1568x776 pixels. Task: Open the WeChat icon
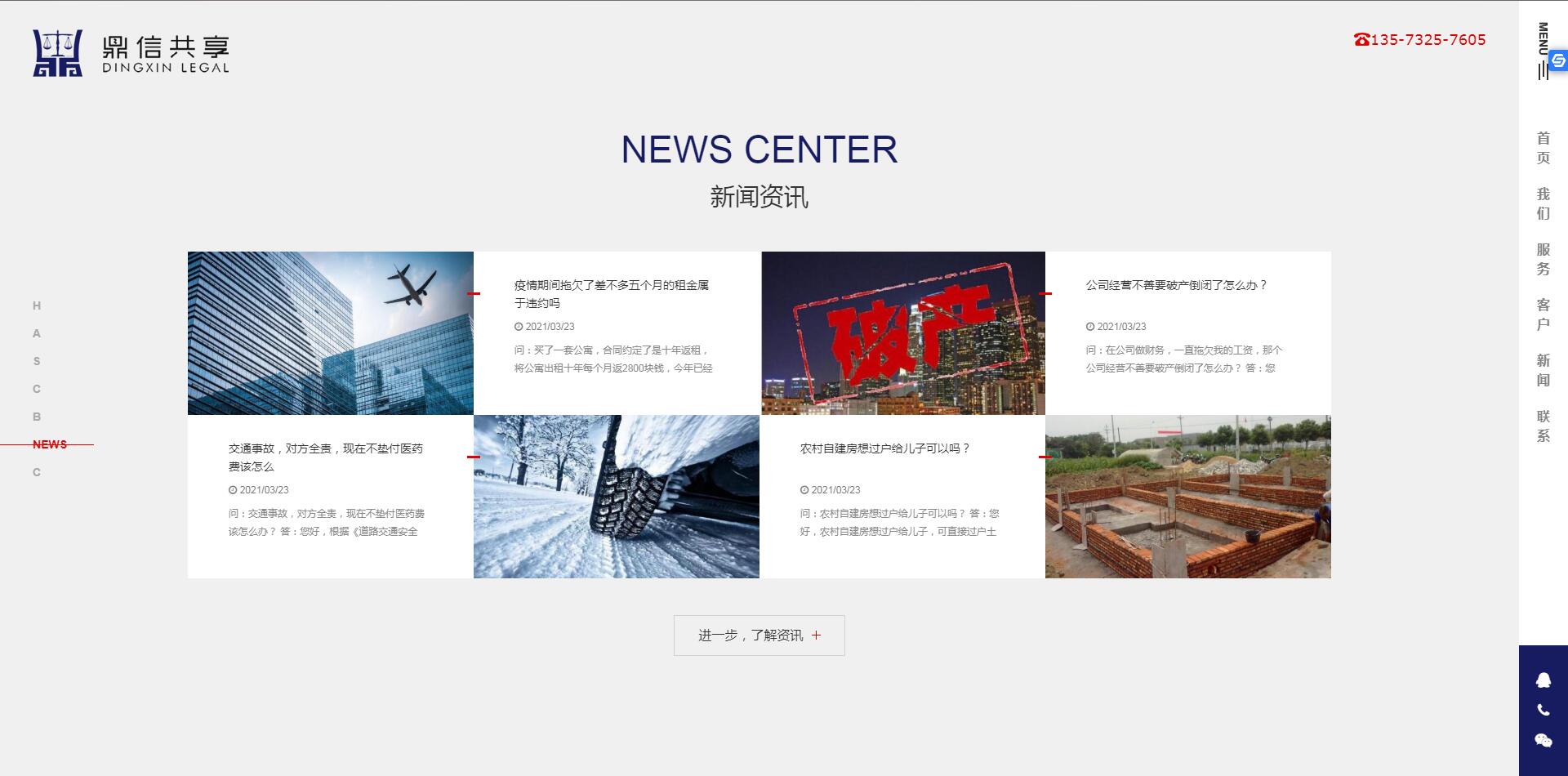[1543, 741]
